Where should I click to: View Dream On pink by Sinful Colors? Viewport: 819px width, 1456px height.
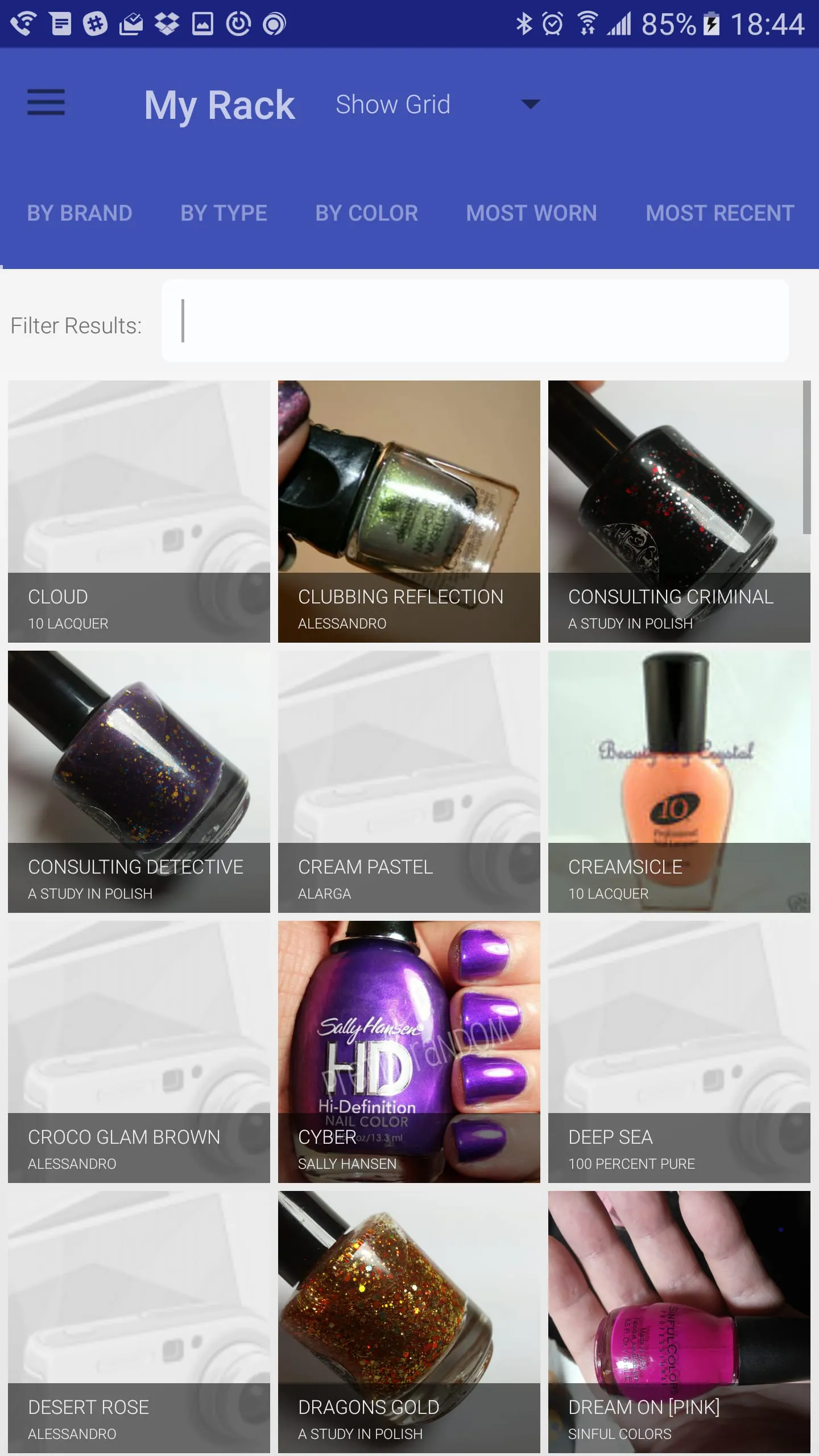click(677, 1325)
